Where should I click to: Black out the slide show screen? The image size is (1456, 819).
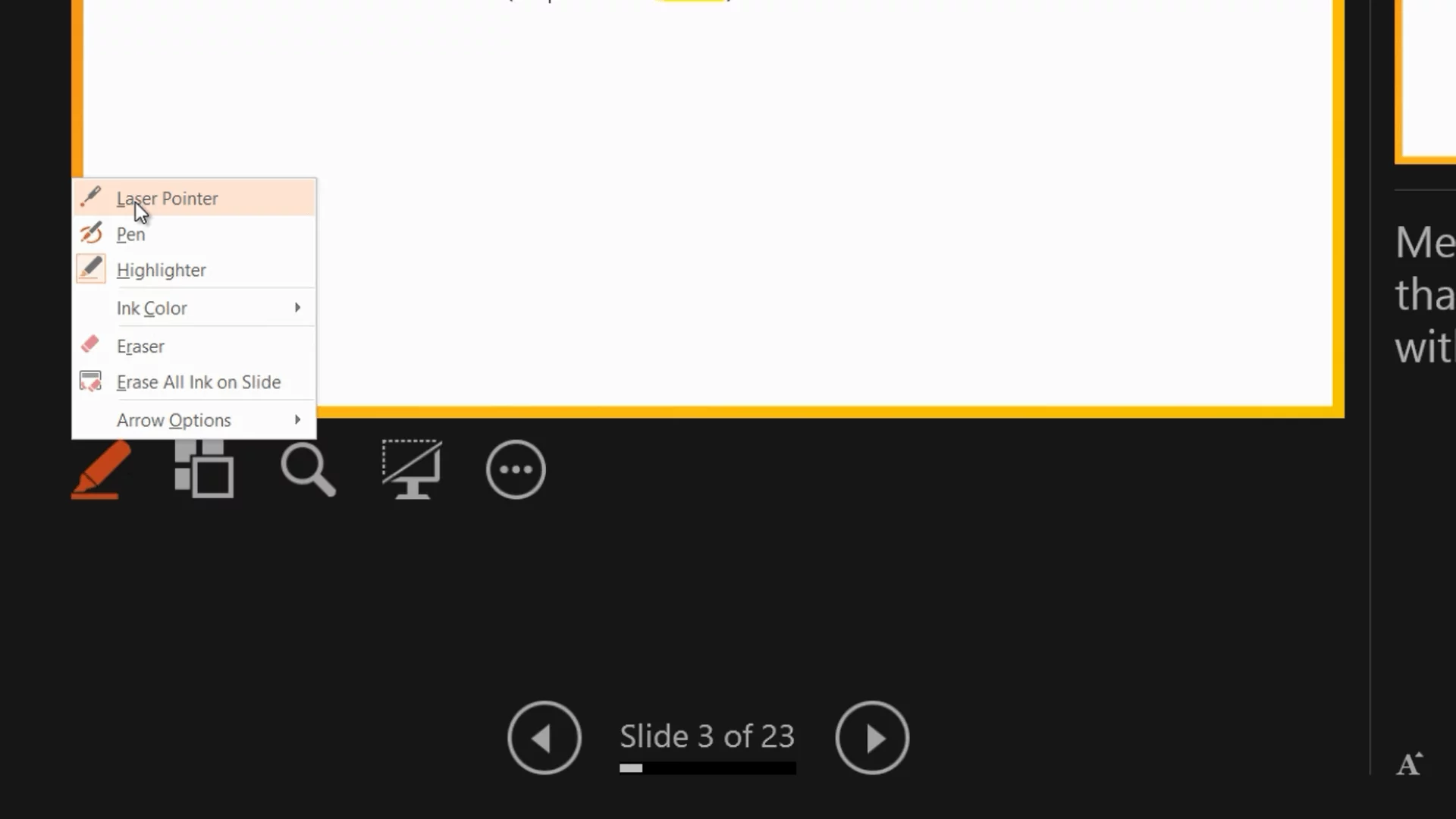tap(412, 470)
